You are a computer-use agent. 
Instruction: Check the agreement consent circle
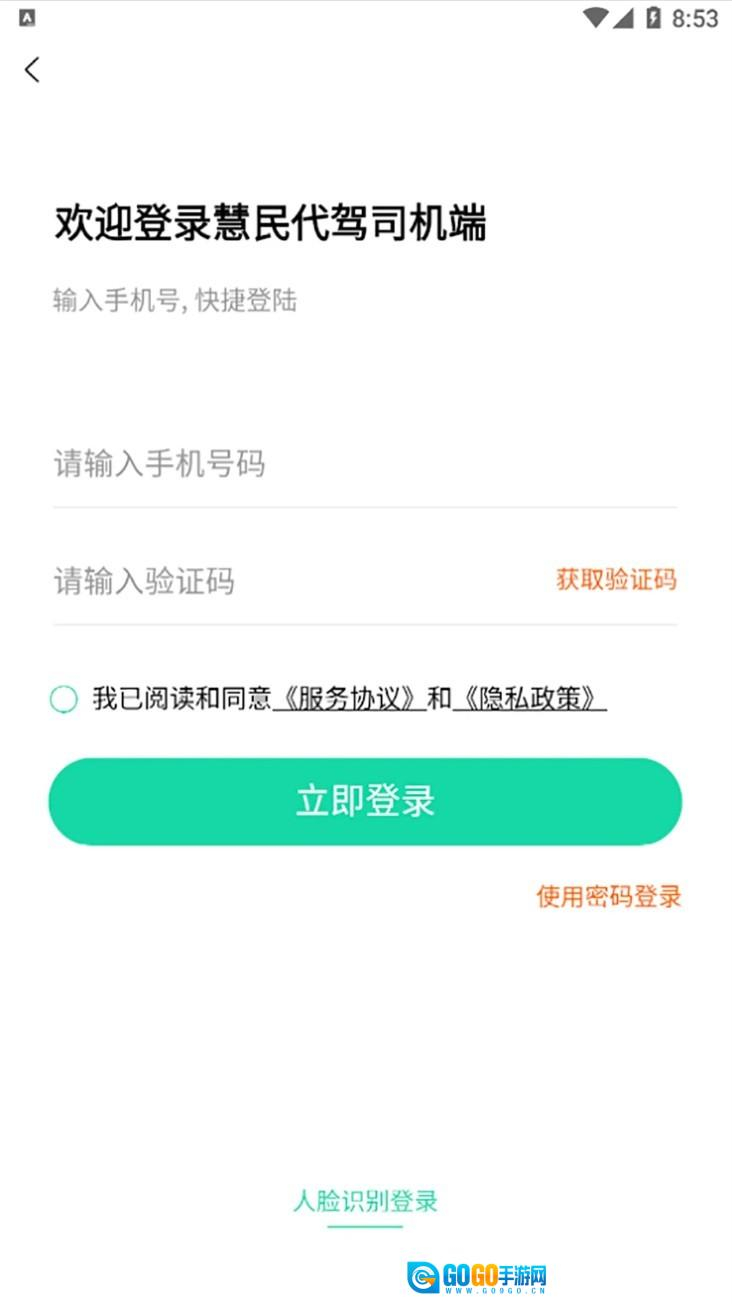(64, 699)
